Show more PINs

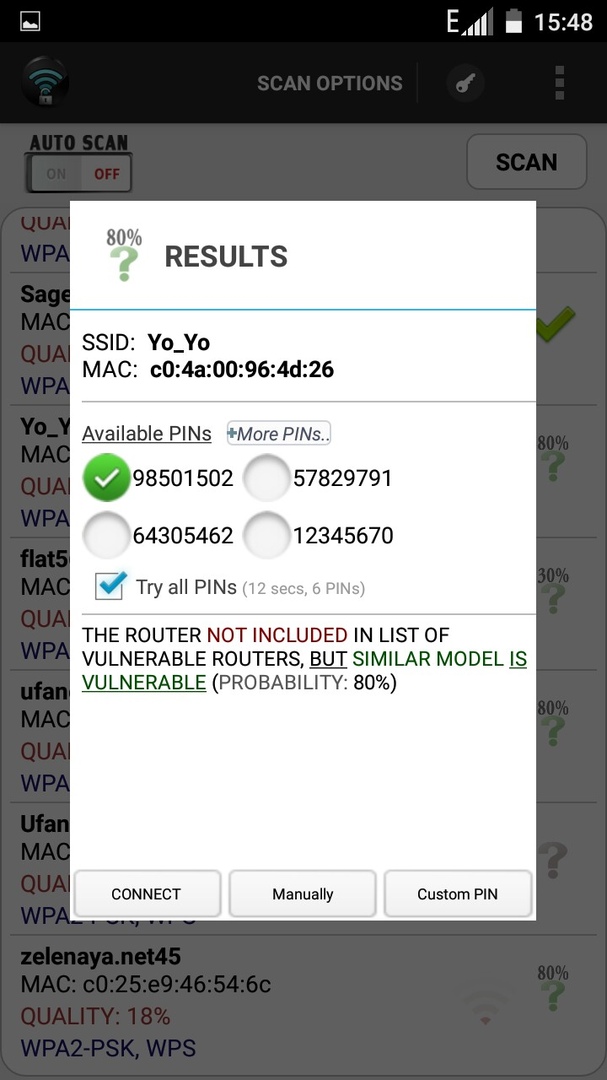(278, 433)
